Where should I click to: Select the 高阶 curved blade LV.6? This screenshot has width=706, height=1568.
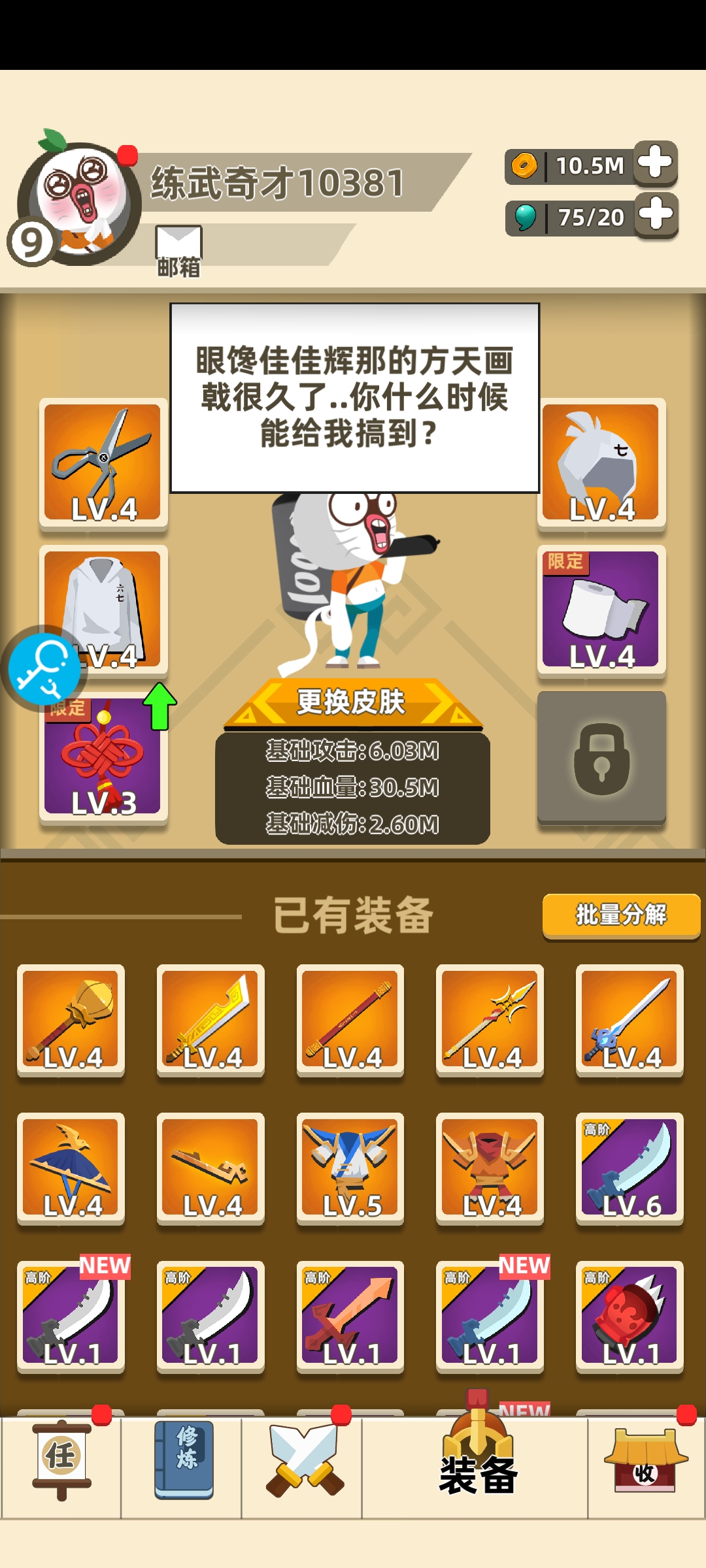tap(629, 1168)
